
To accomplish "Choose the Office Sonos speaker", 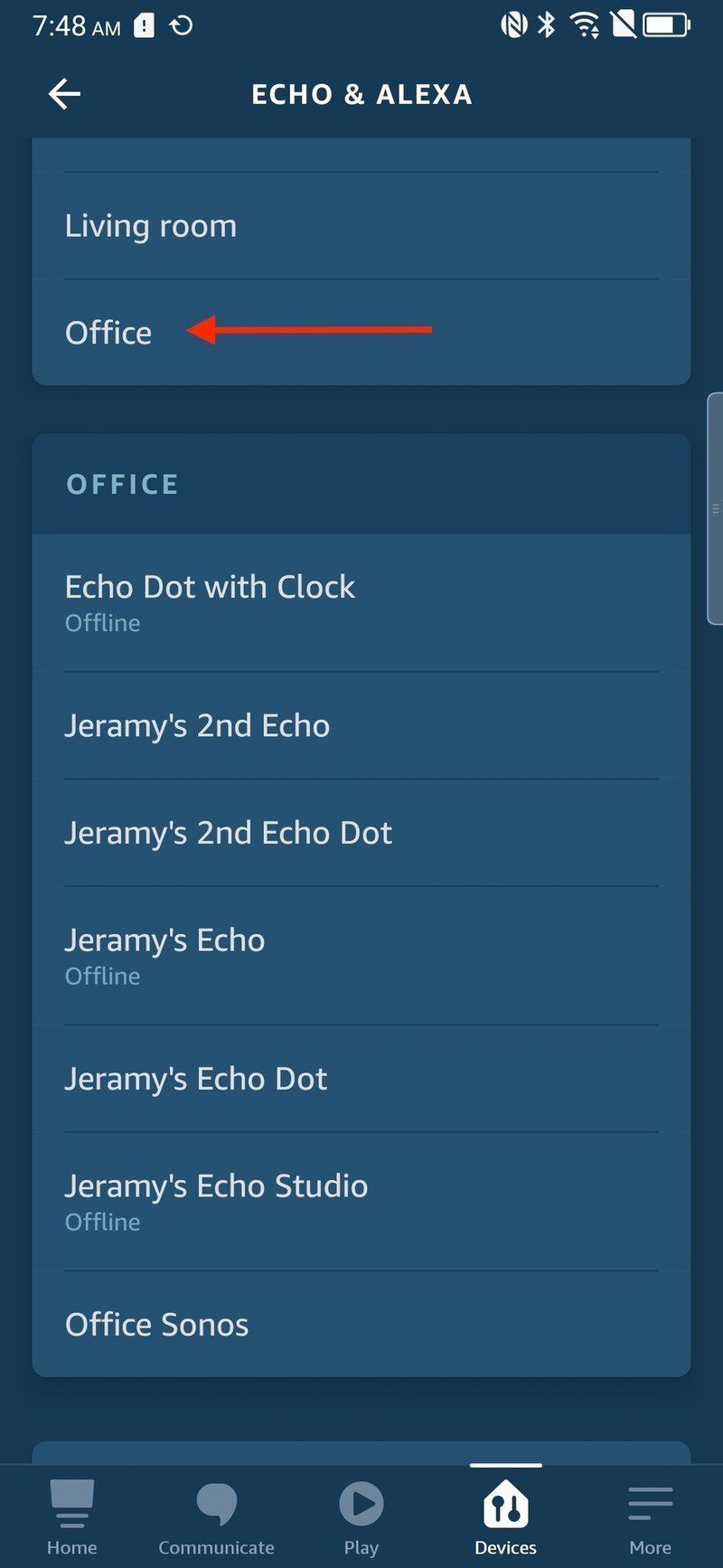I will pos(156,1325).
